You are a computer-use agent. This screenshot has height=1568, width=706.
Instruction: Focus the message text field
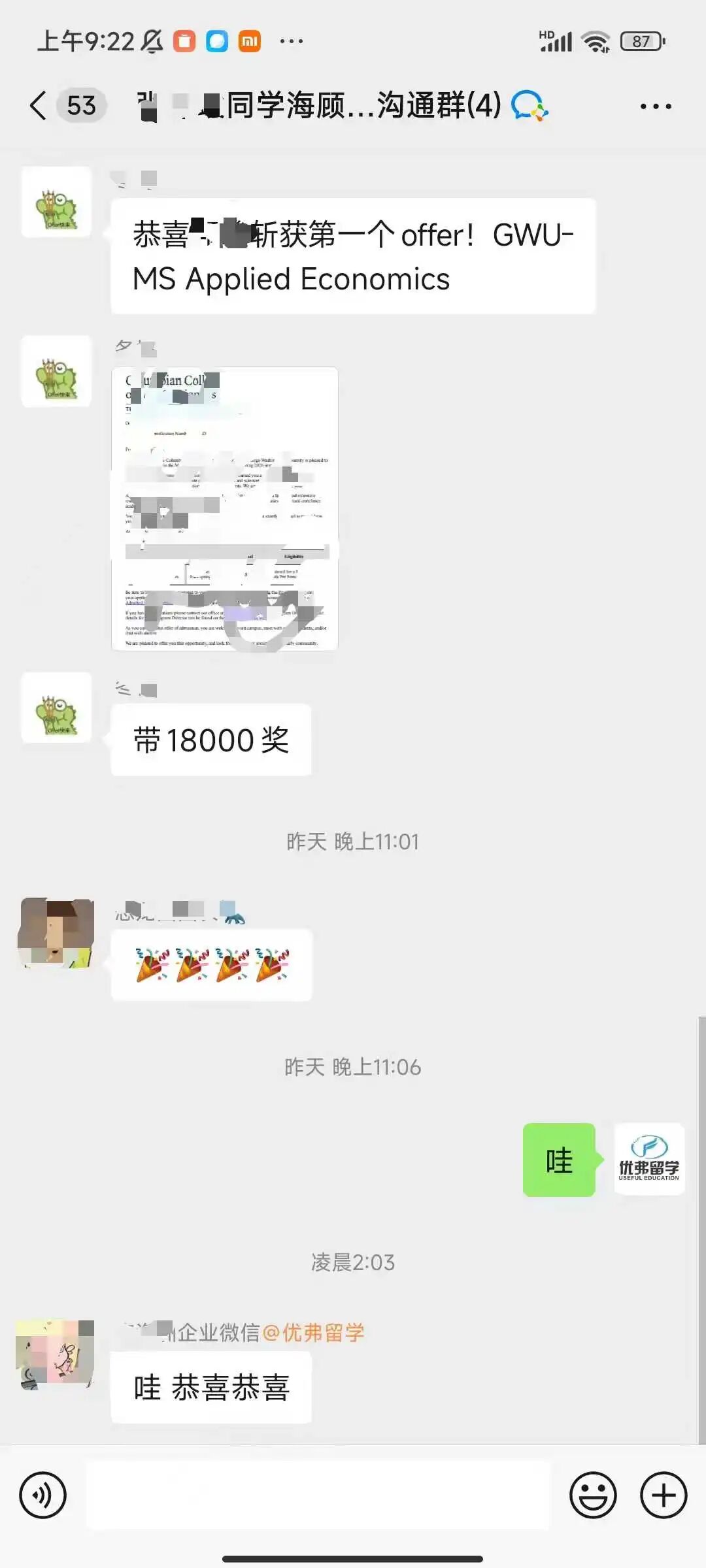point(318,1495)
